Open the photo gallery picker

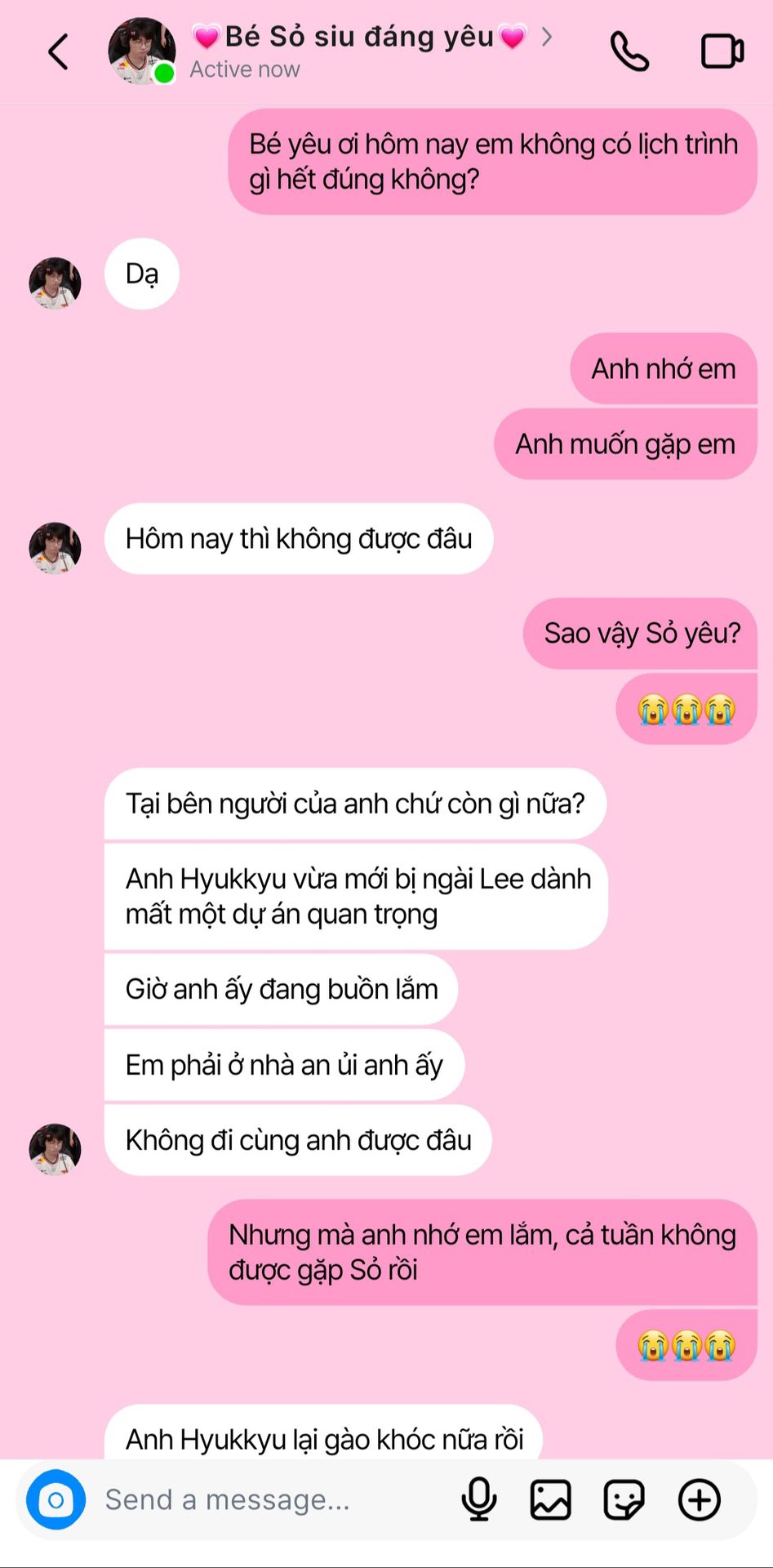point(551,1499)
